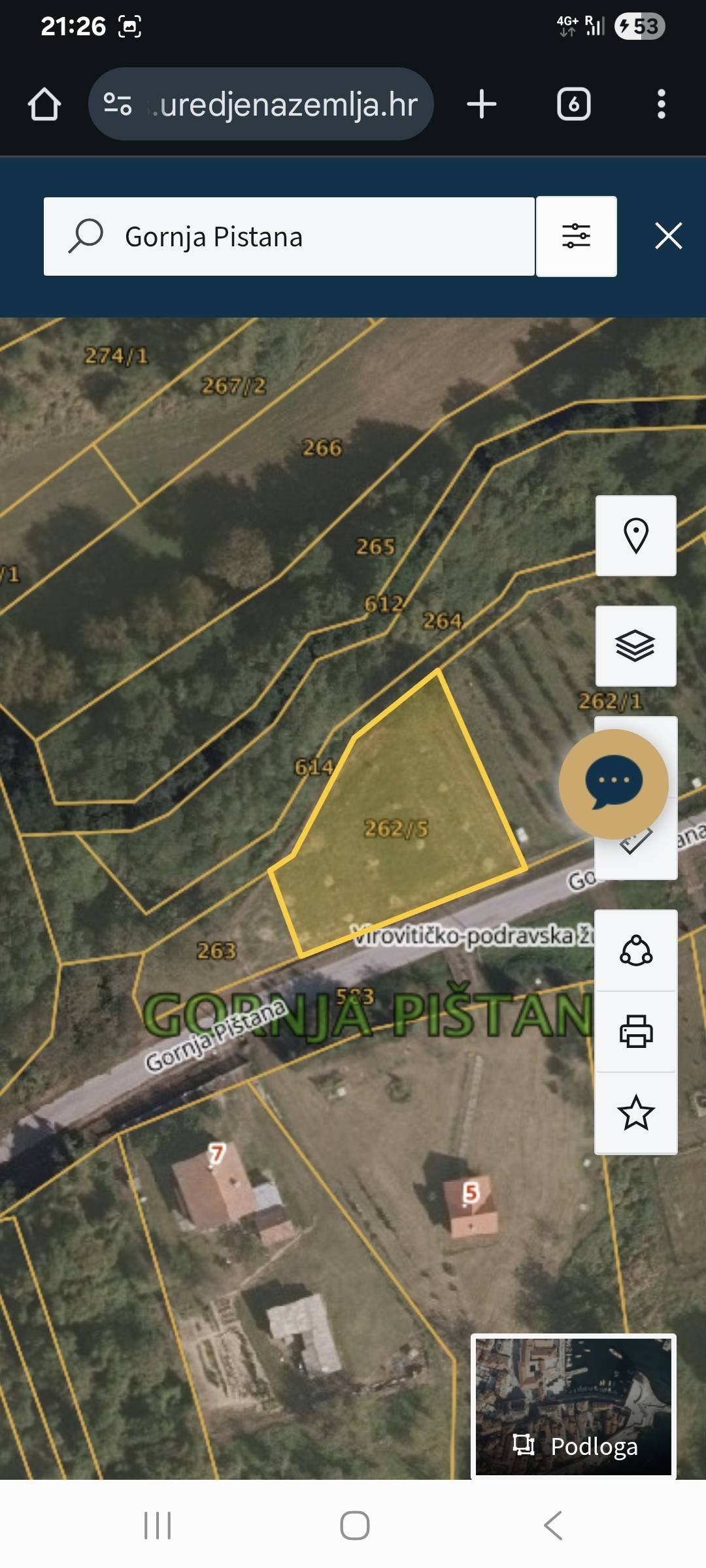Select parcel 262/5 on the map

pos(396,828)
